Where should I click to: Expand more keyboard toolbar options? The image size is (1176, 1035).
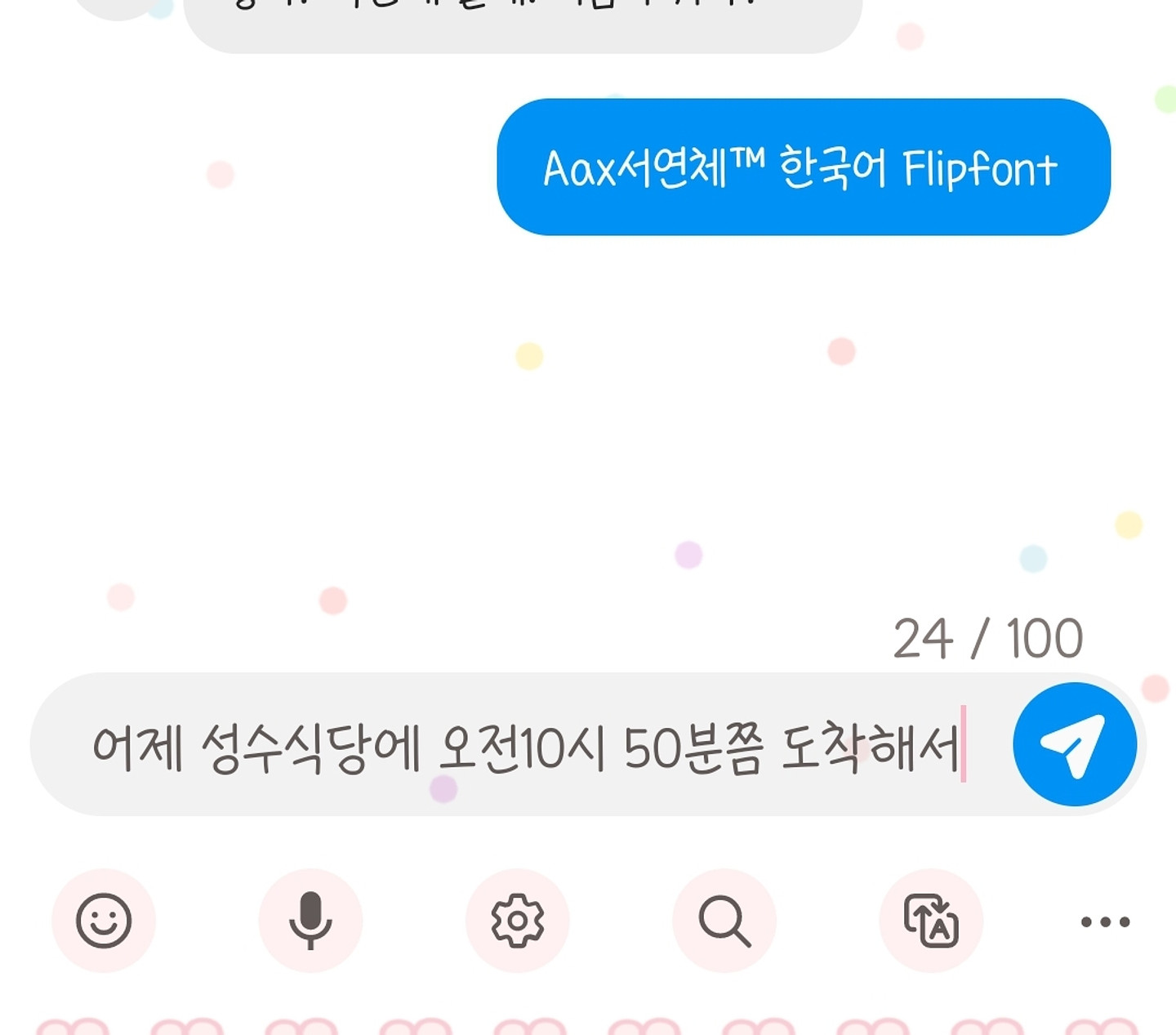coord(1105,921)
